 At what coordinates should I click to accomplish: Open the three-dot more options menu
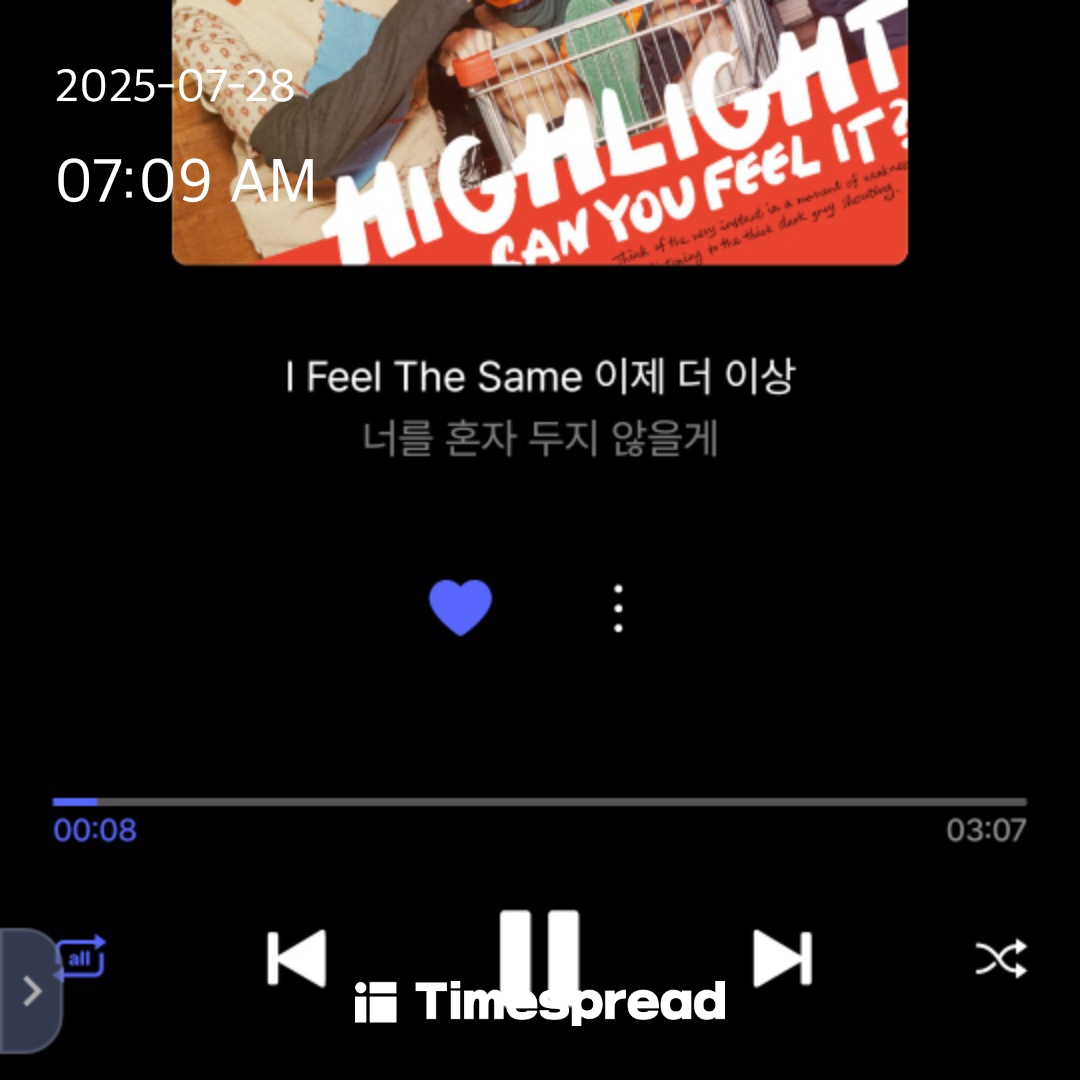[x=618, y=607]
